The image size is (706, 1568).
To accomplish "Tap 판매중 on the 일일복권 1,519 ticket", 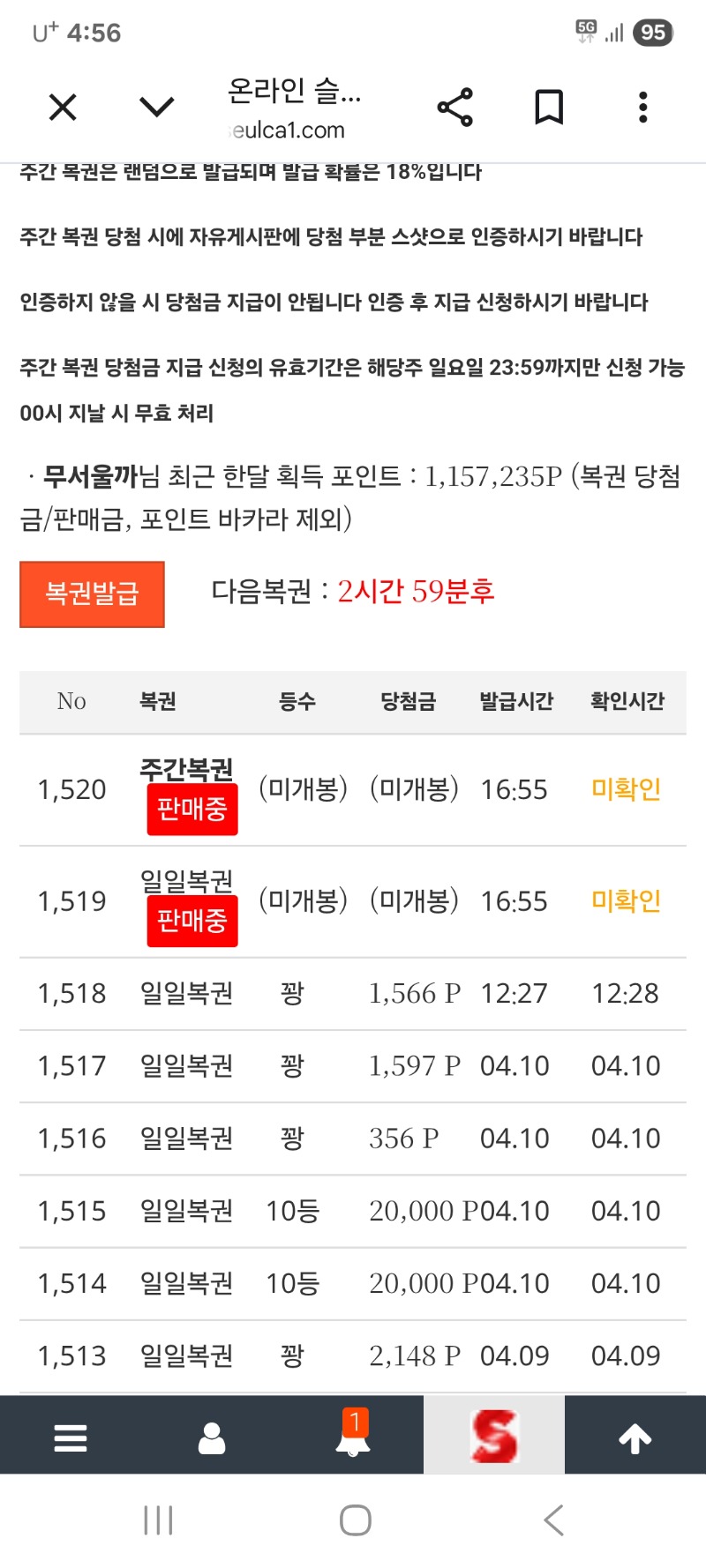I will [x=192, y=921].
